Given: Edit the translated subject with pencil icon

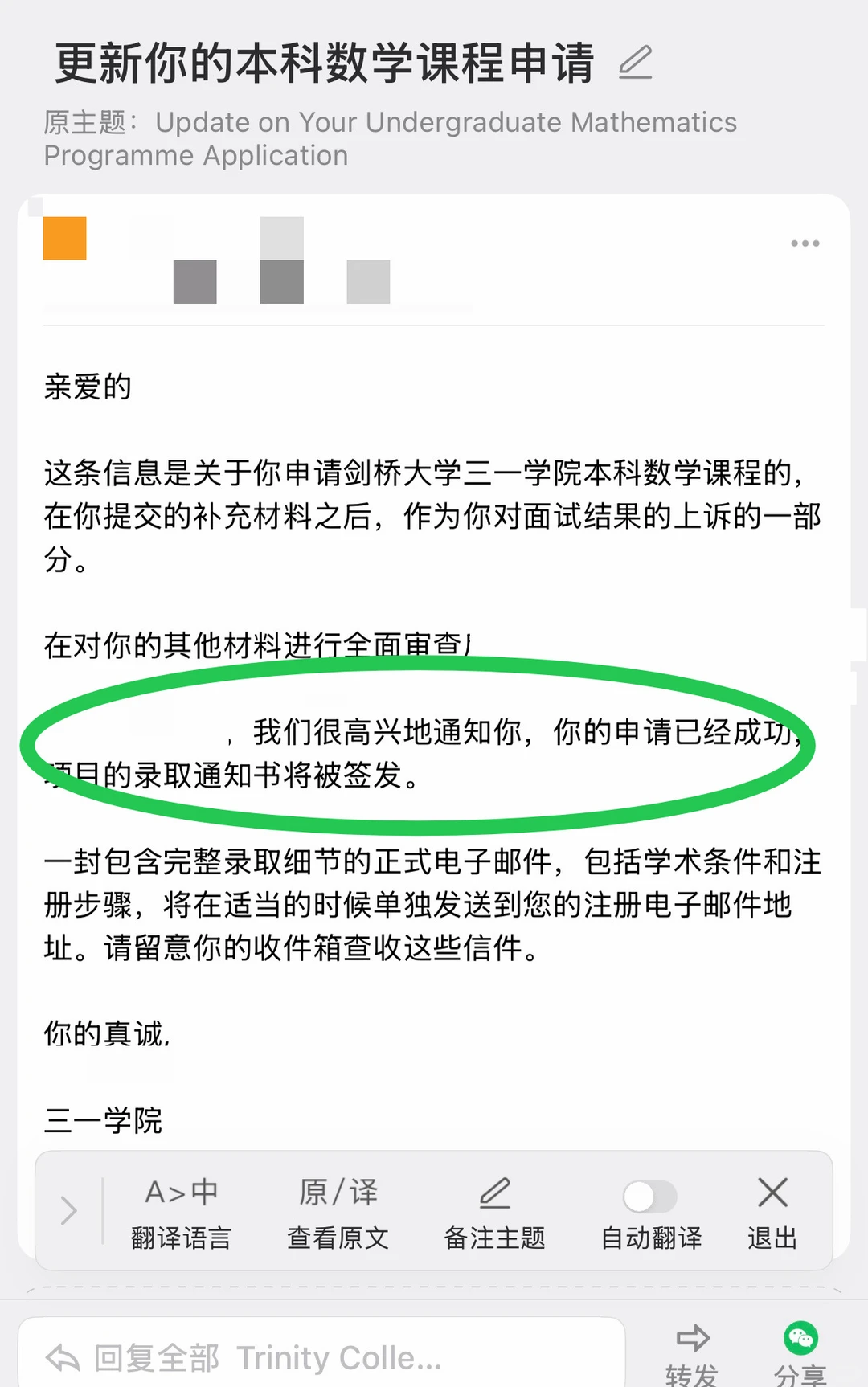Looking at the screenshot, I should point(635,63).
